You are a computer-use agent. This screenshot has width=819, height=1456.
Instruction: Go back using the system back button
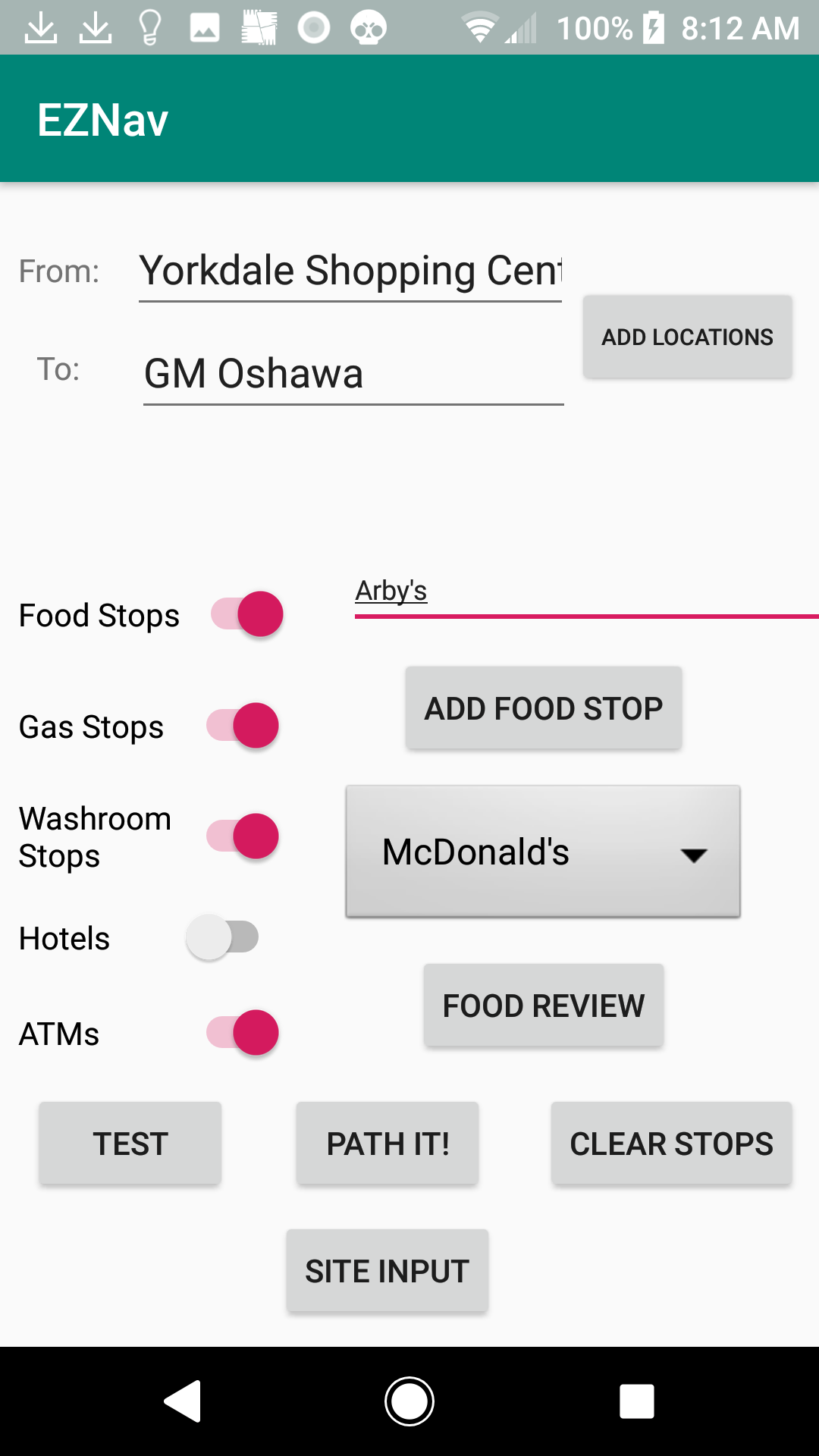click(x=183, y=1401)
